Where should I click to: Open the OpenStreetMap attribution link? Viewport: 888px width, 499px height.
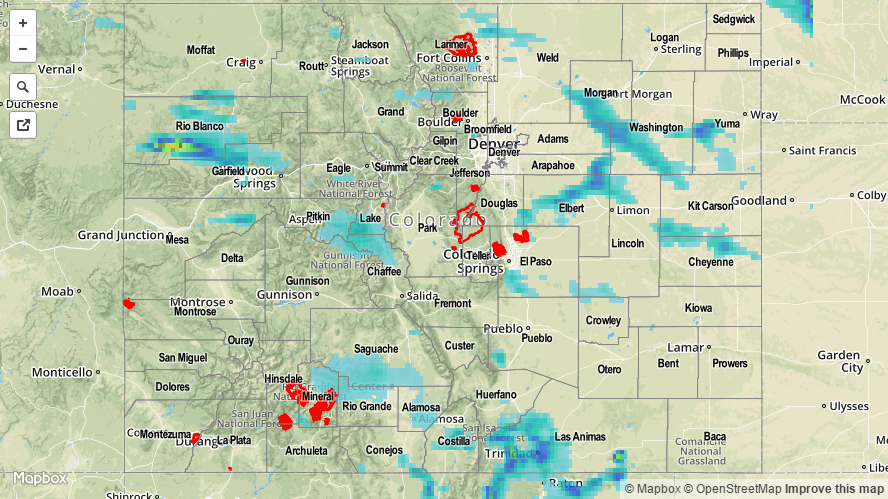point(732,489)
